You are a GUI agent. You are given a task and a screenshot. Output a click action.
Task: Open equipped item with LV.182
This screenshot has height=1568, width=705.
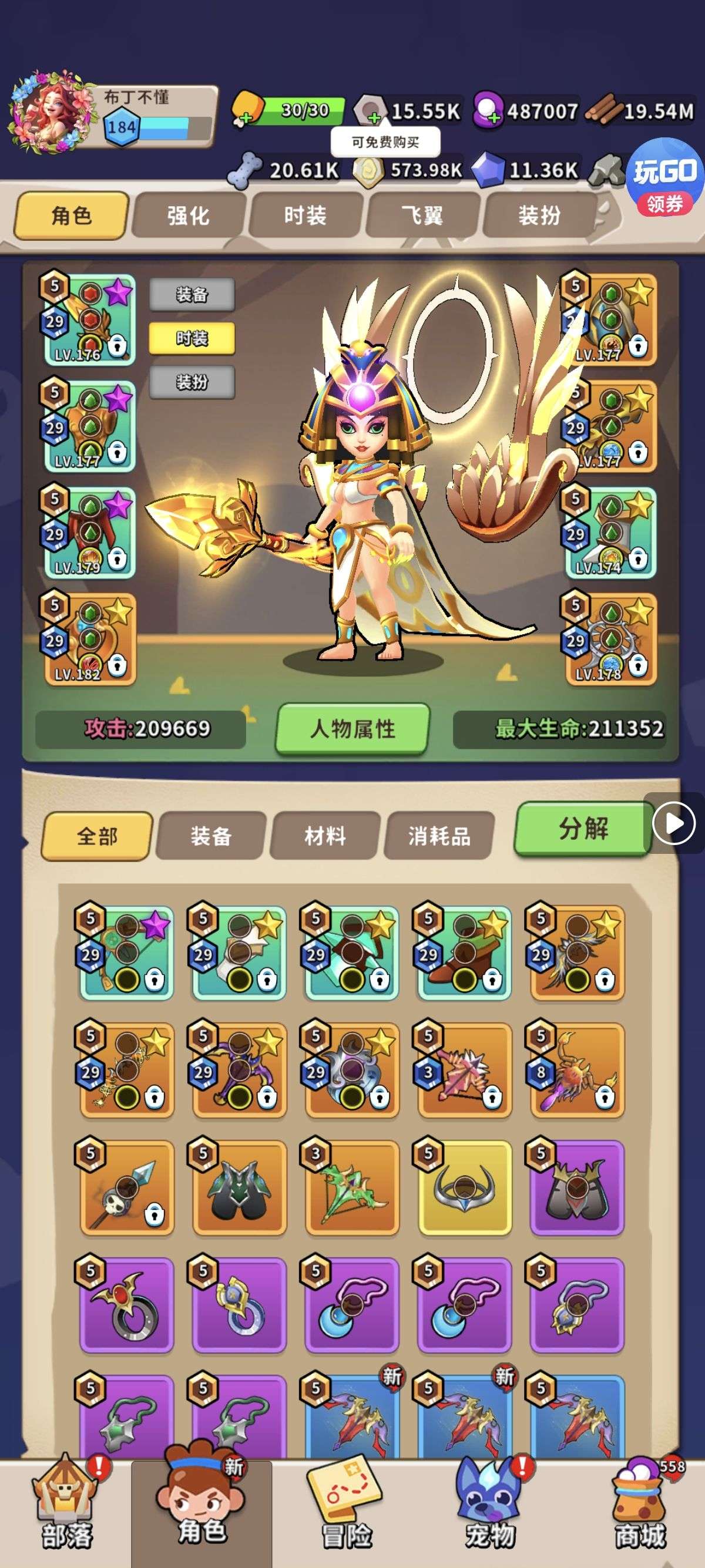click(89, 639)
